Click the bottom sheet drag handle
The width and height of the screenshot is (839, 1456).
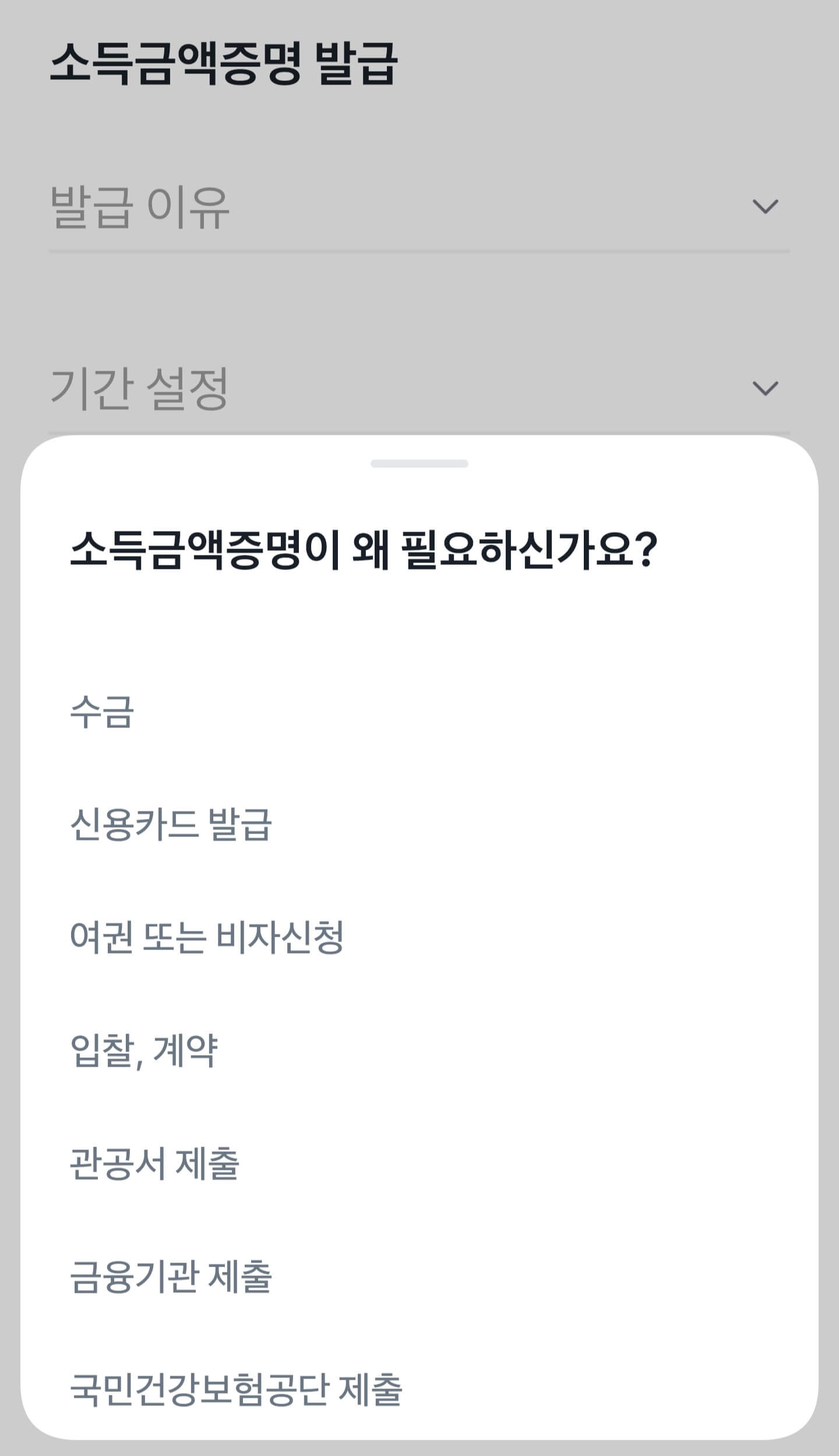click(419, 462)
